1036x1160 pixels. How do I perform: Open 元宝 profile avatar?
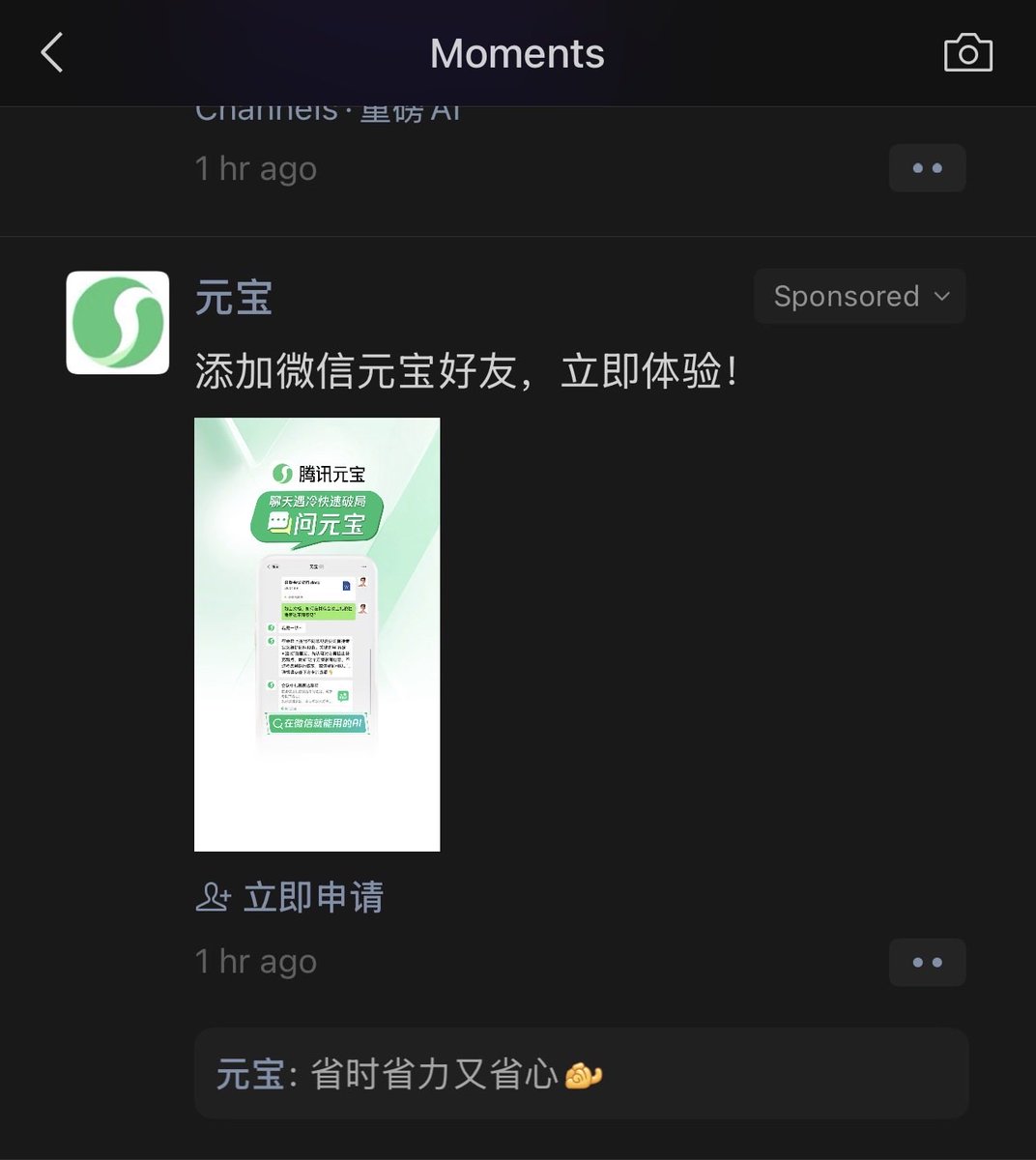[118, 323]
